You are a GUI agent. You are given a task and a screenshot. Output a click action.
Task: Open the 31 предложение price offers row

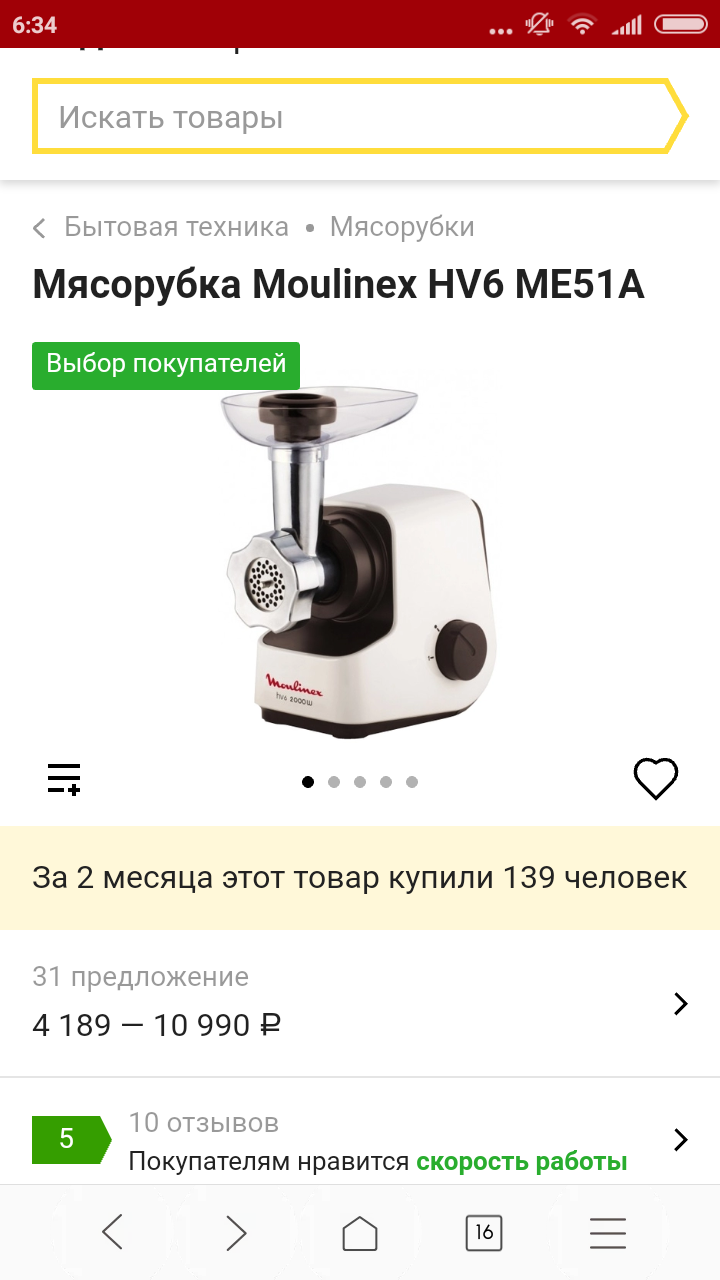click(x=360, y=1003)
